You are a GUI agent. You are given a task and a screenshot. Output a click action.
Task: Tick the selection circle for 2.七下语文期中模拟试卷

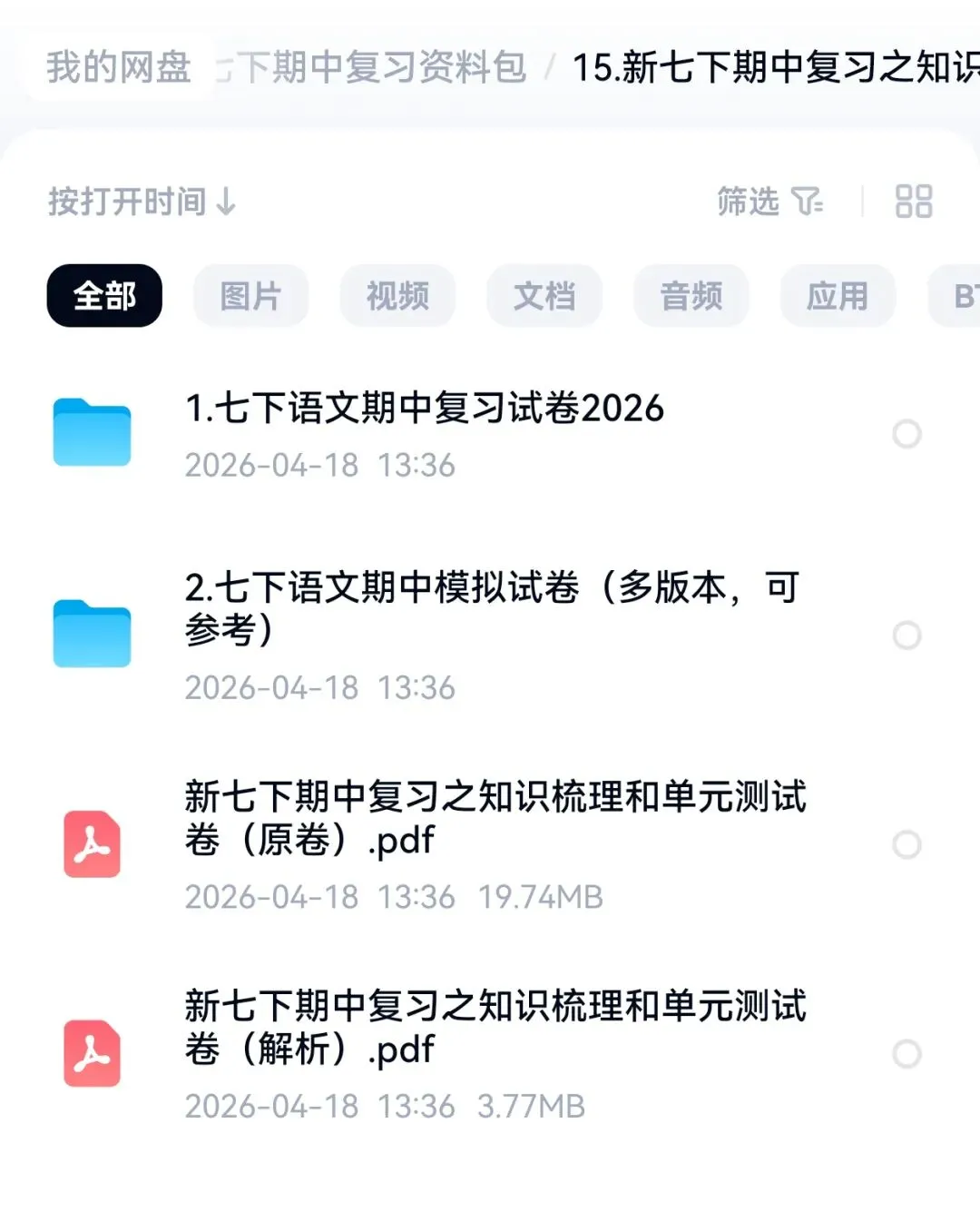click(906, 635)
